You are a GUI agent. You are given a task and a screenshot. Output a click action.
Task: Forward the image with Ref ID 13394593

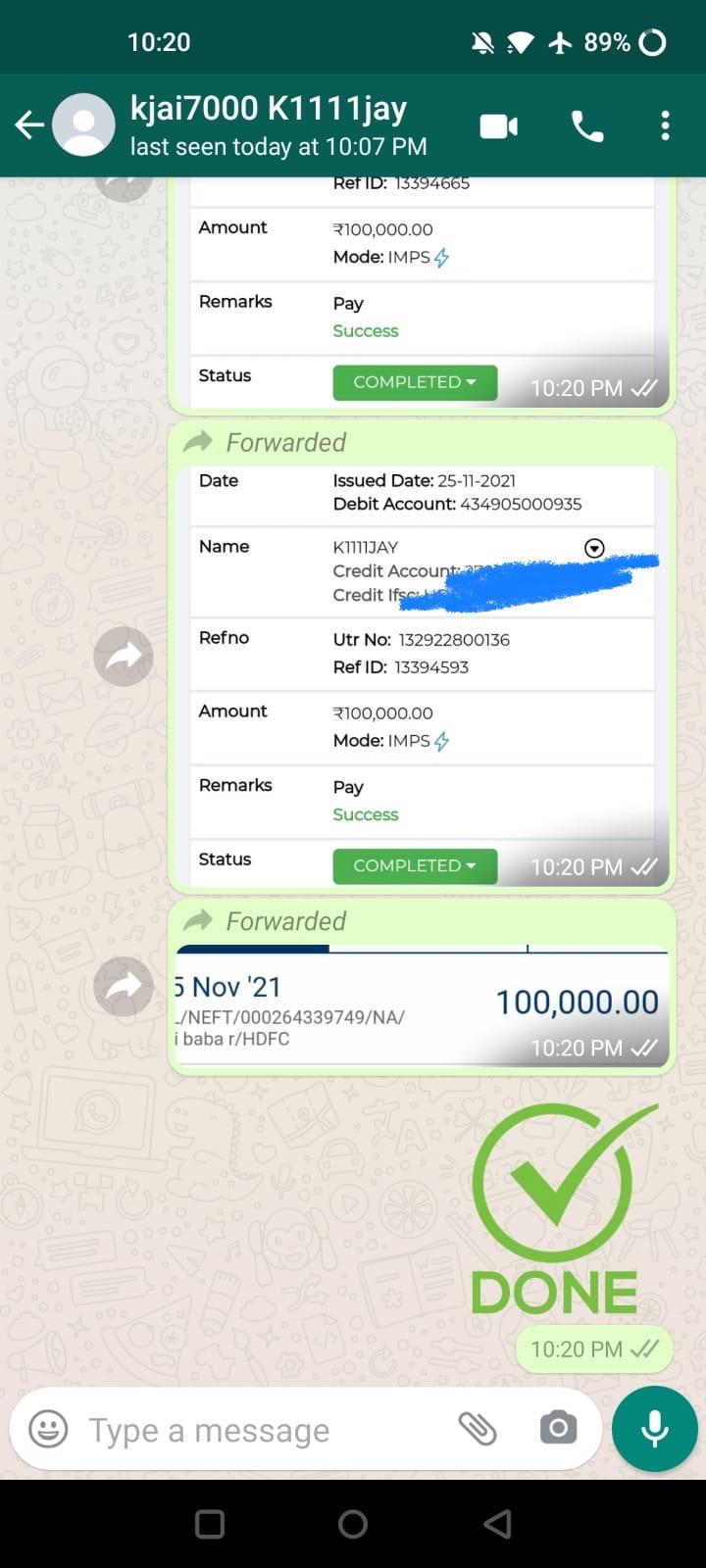click(x=124, y=656)
